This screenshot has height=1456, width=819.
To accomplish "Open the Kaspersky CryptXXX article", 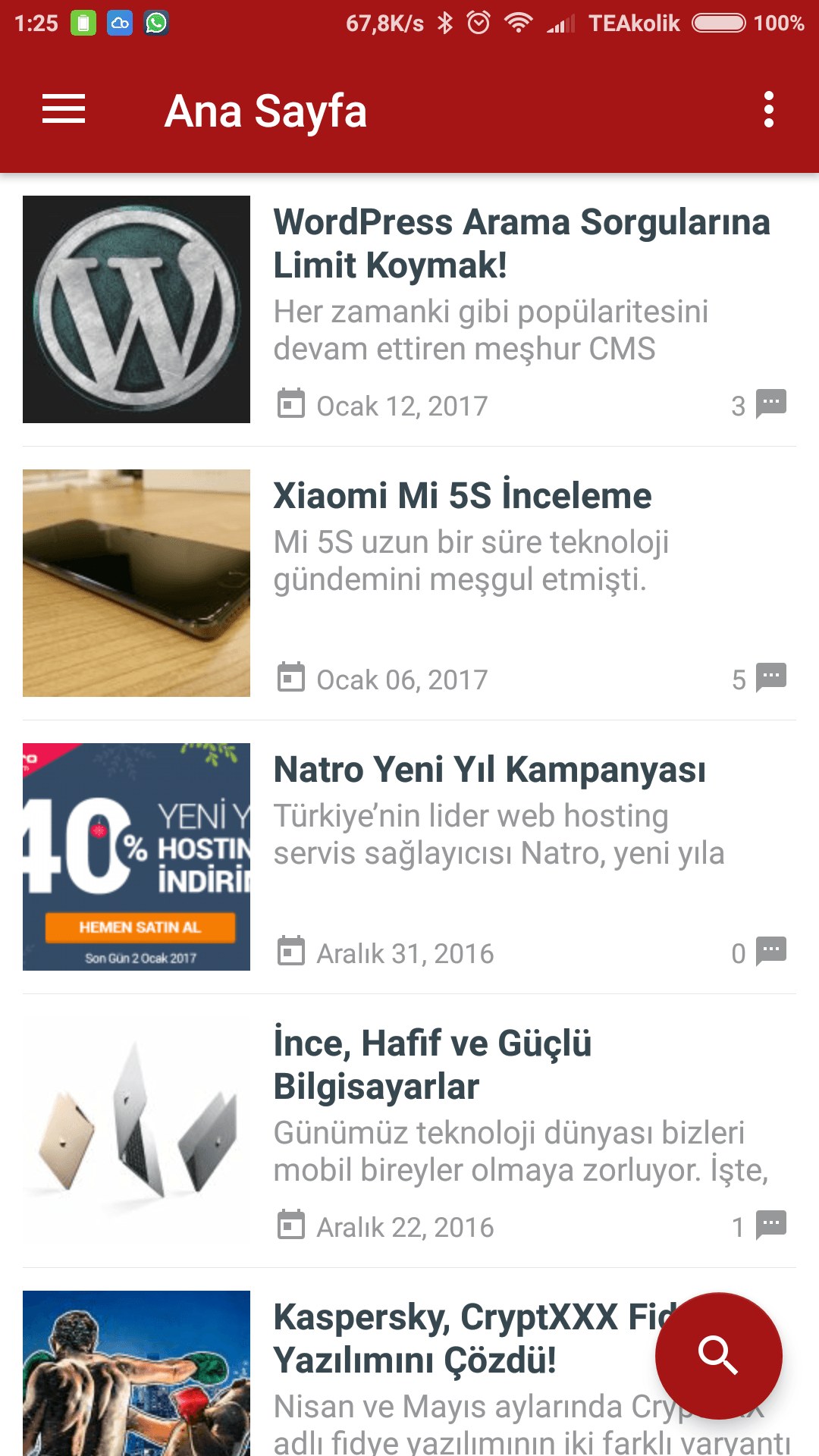I will 455,1338.
